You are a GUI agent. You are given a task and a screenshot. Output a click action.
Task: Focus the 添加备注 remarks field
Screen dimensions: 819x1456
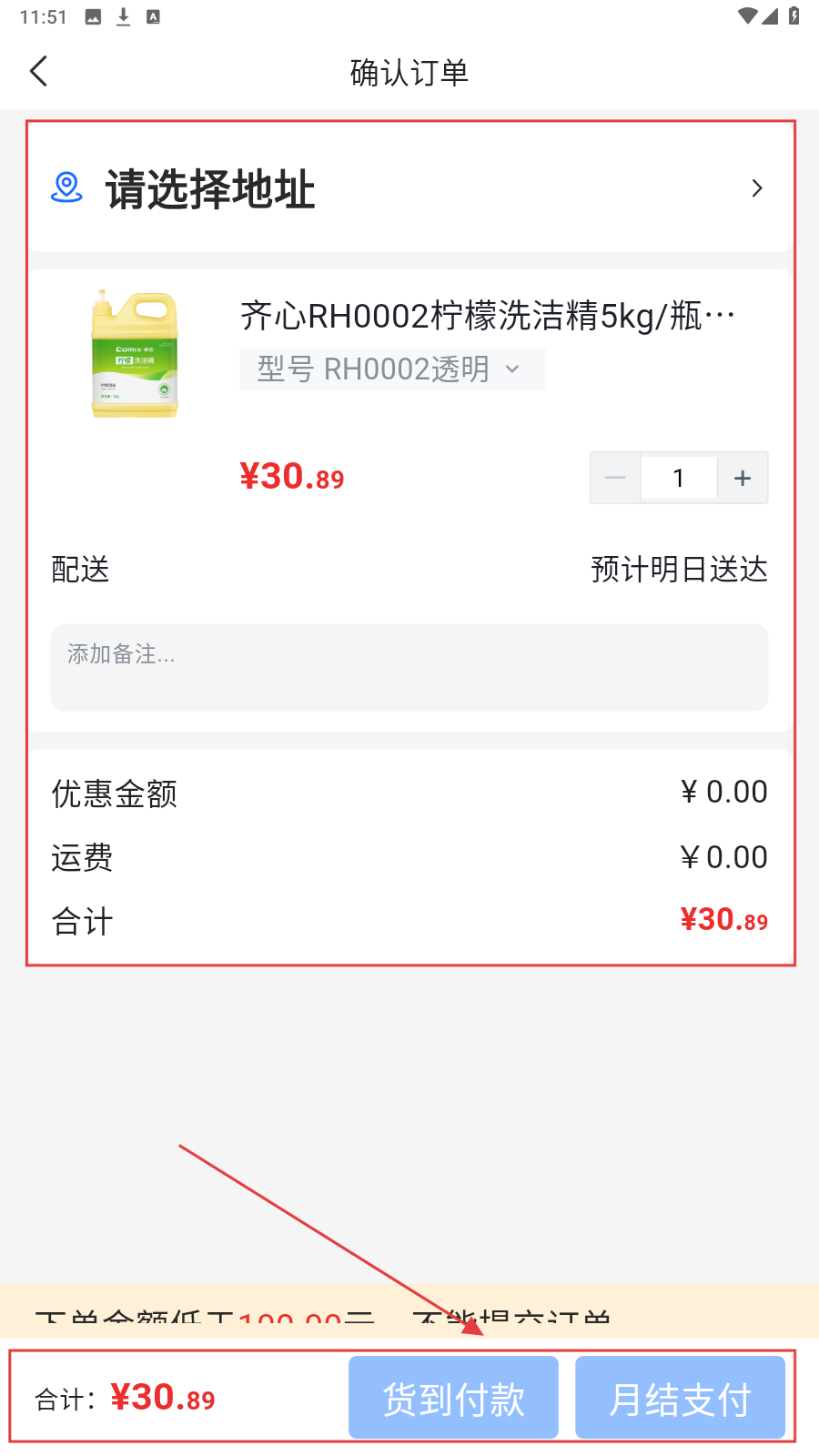tap(409, 667)
